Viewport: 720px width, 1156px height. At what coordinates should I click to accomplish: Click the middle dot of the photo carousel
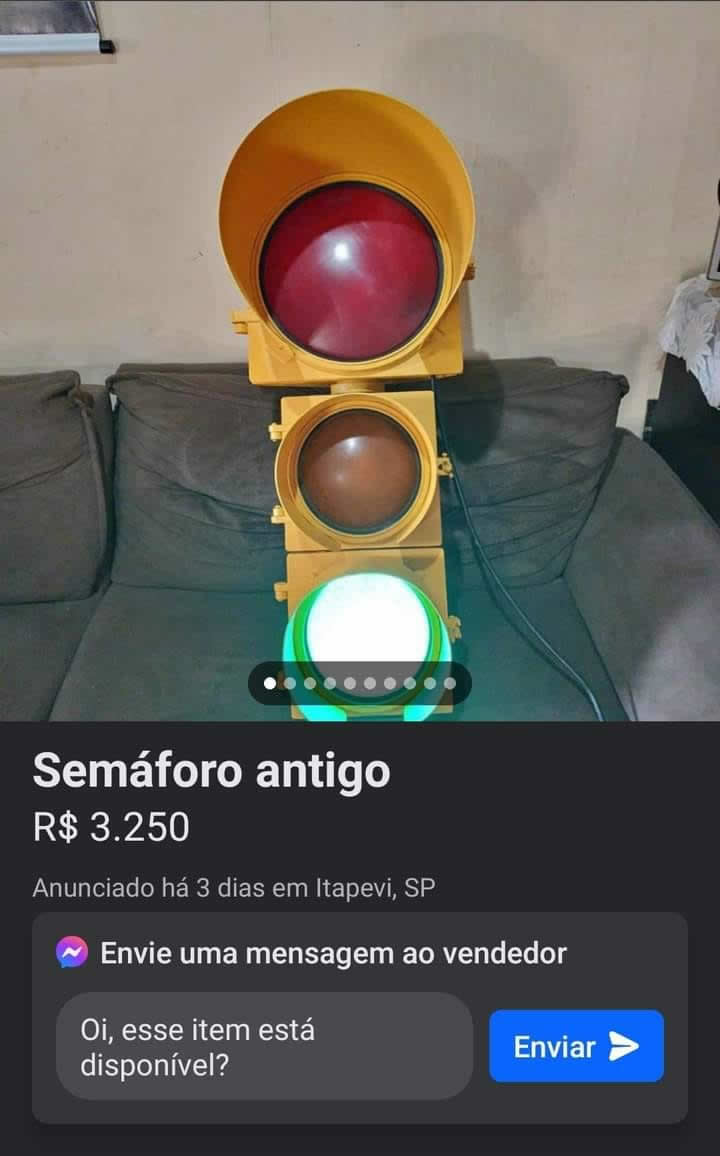(360, 682)
